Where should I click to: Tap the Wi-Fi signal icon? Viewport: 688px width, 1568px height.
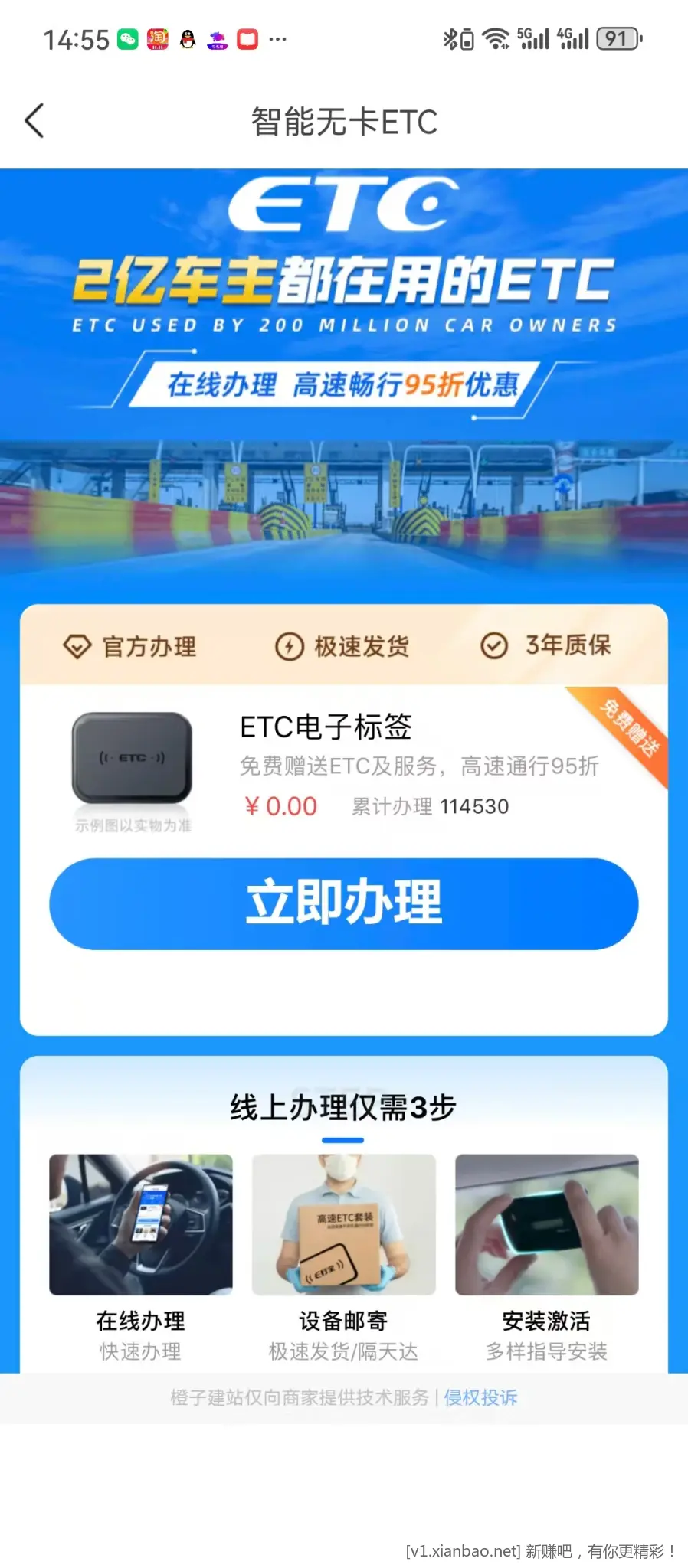(496, 36)
